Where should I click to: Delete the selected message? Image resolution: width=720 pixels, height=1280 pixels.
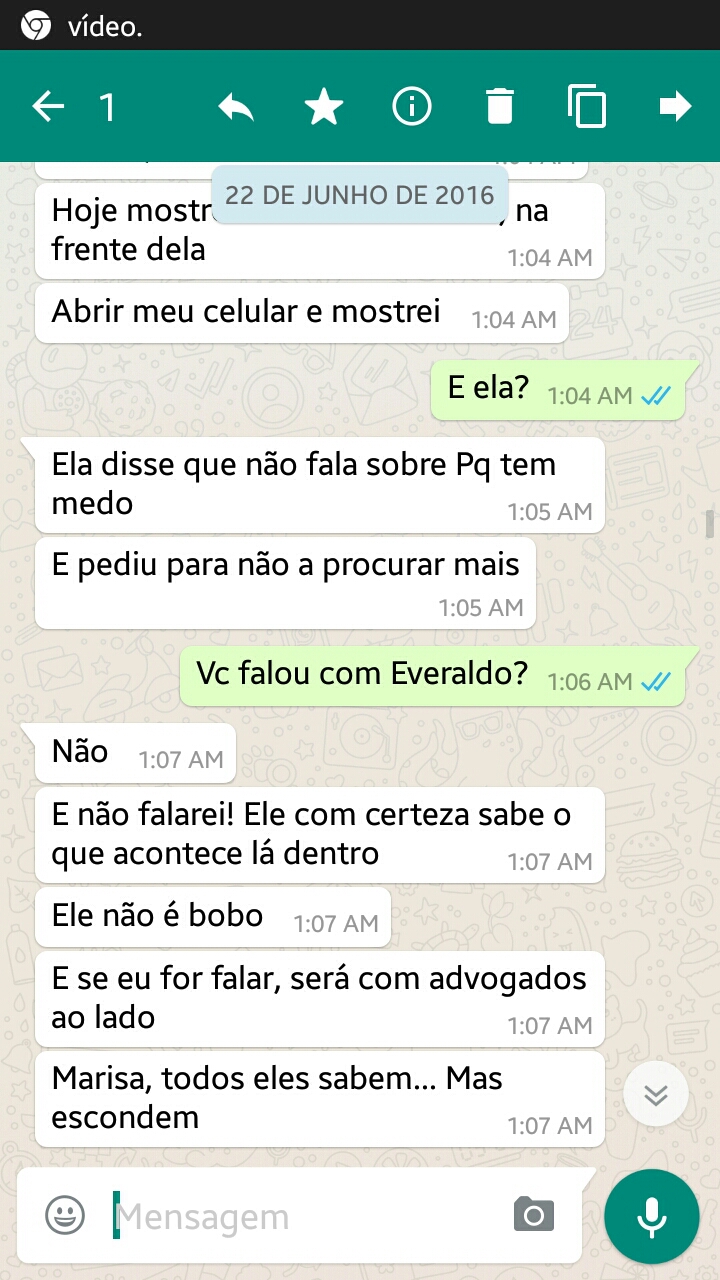(x=500, y=106)
